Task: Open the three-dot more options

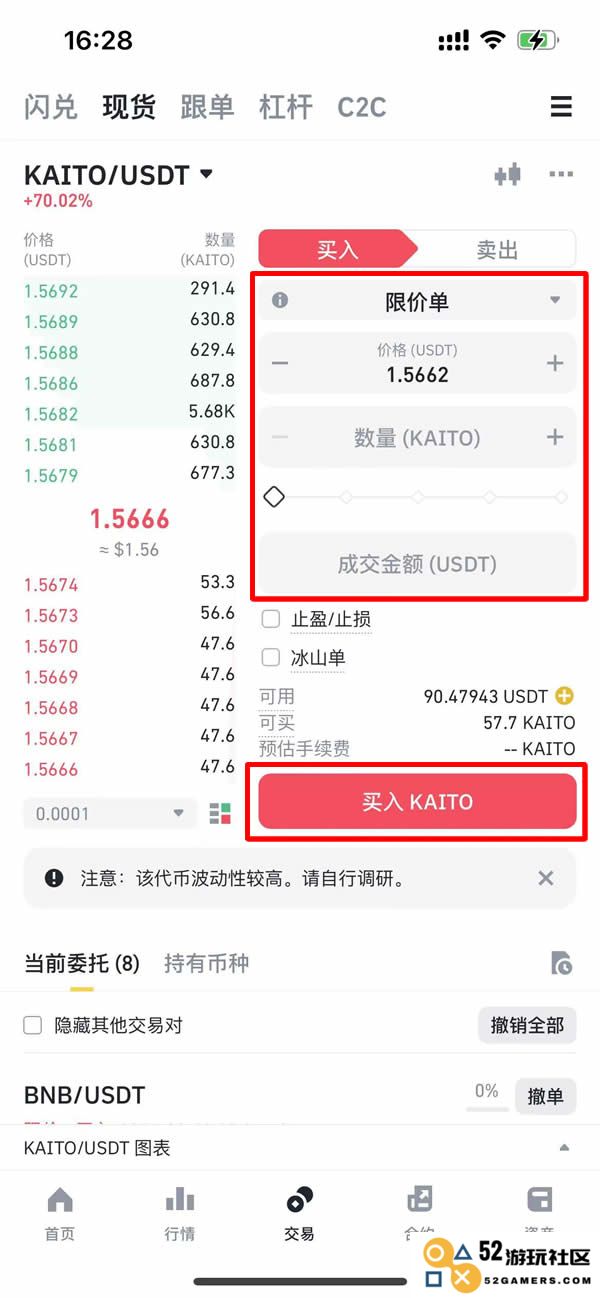Action: click(561, 175)
